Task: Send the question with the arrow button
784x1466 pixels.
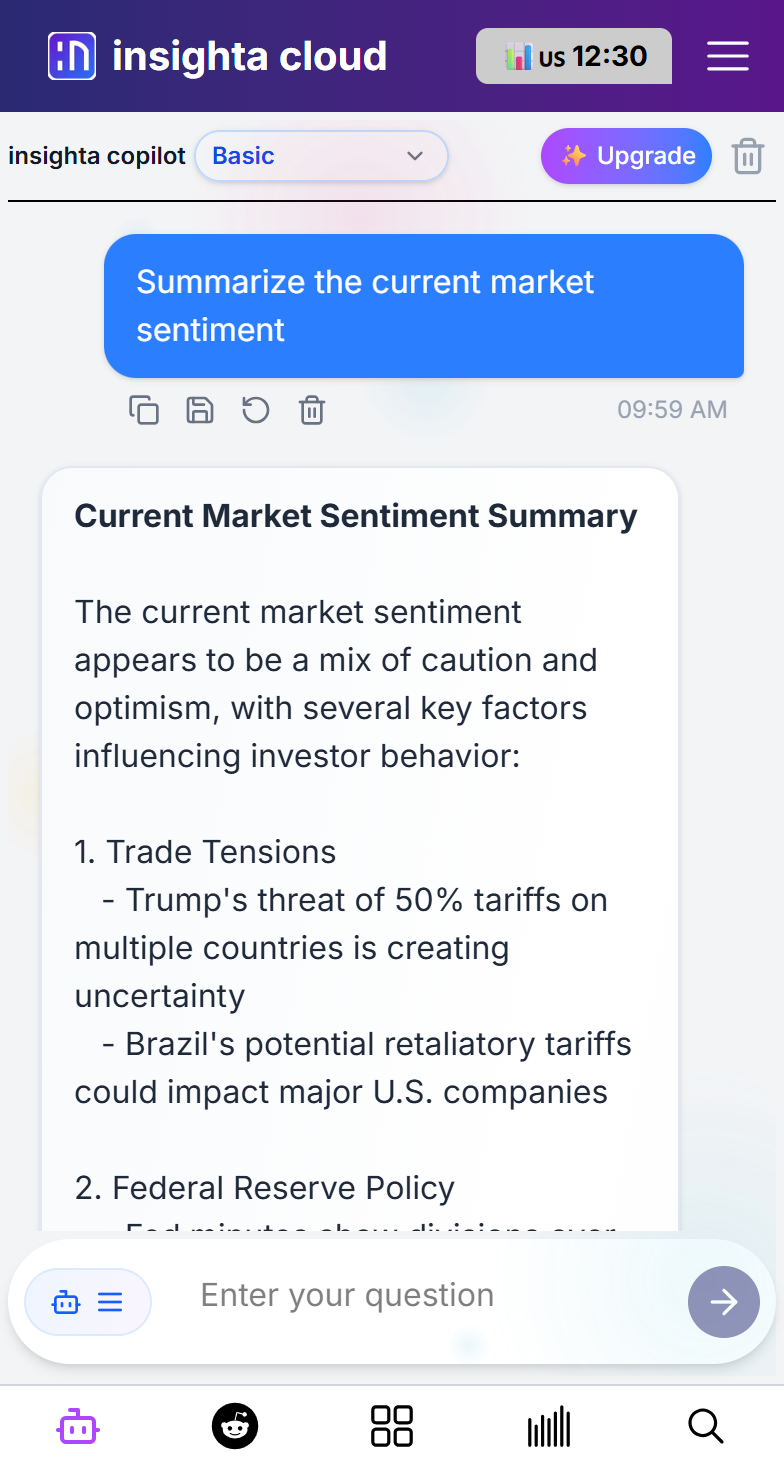Action: click(724, 1301)
